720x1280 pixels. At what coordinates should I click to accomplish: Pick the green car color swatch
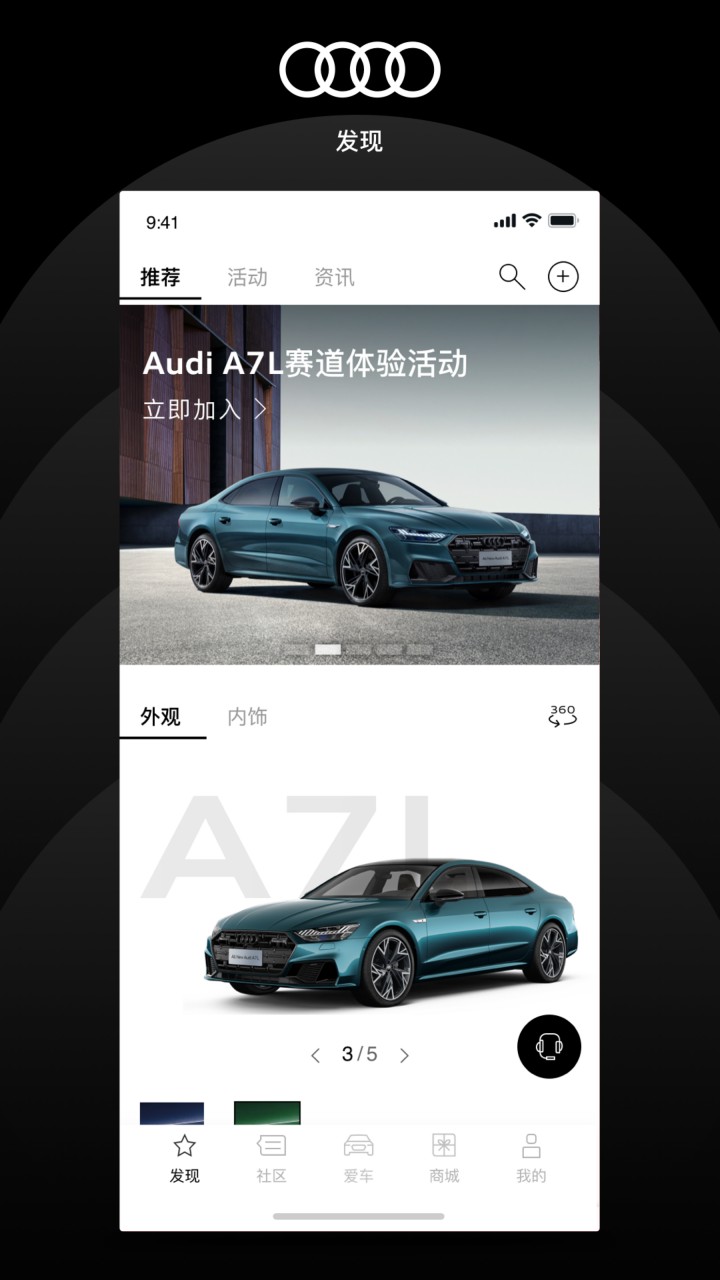coord(266,1113)
